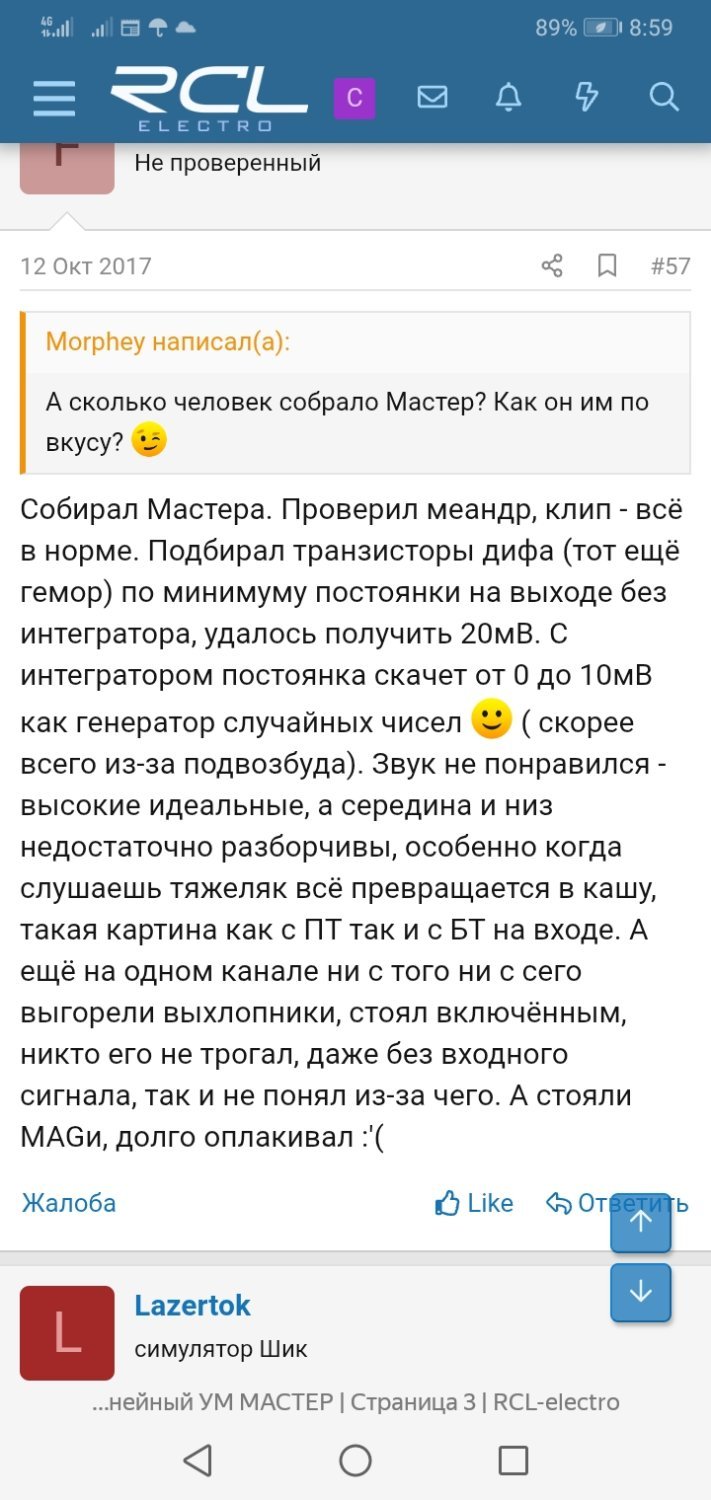Open the search magnifier

tap(664, 97)
